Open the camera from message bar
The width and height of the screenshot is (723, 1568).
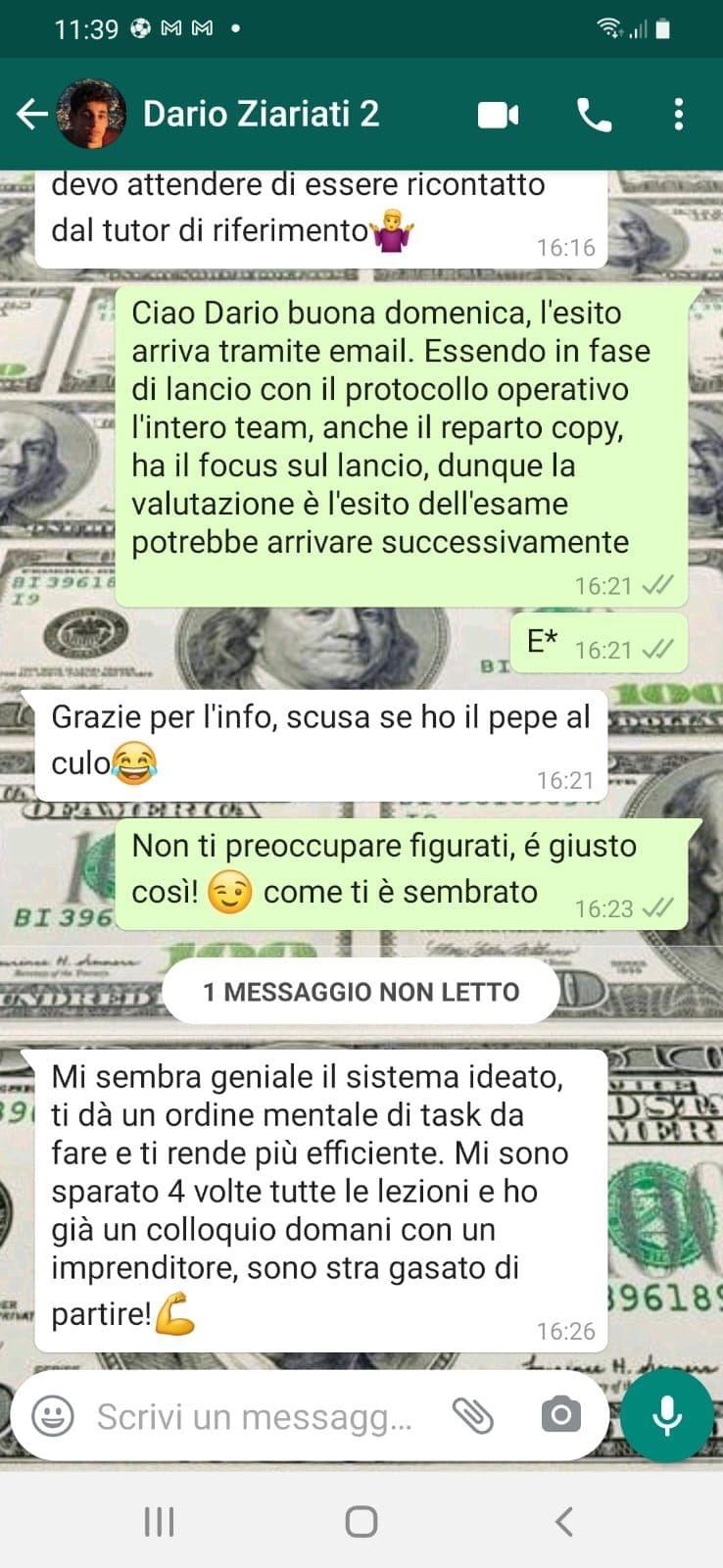coord(560,1416)
